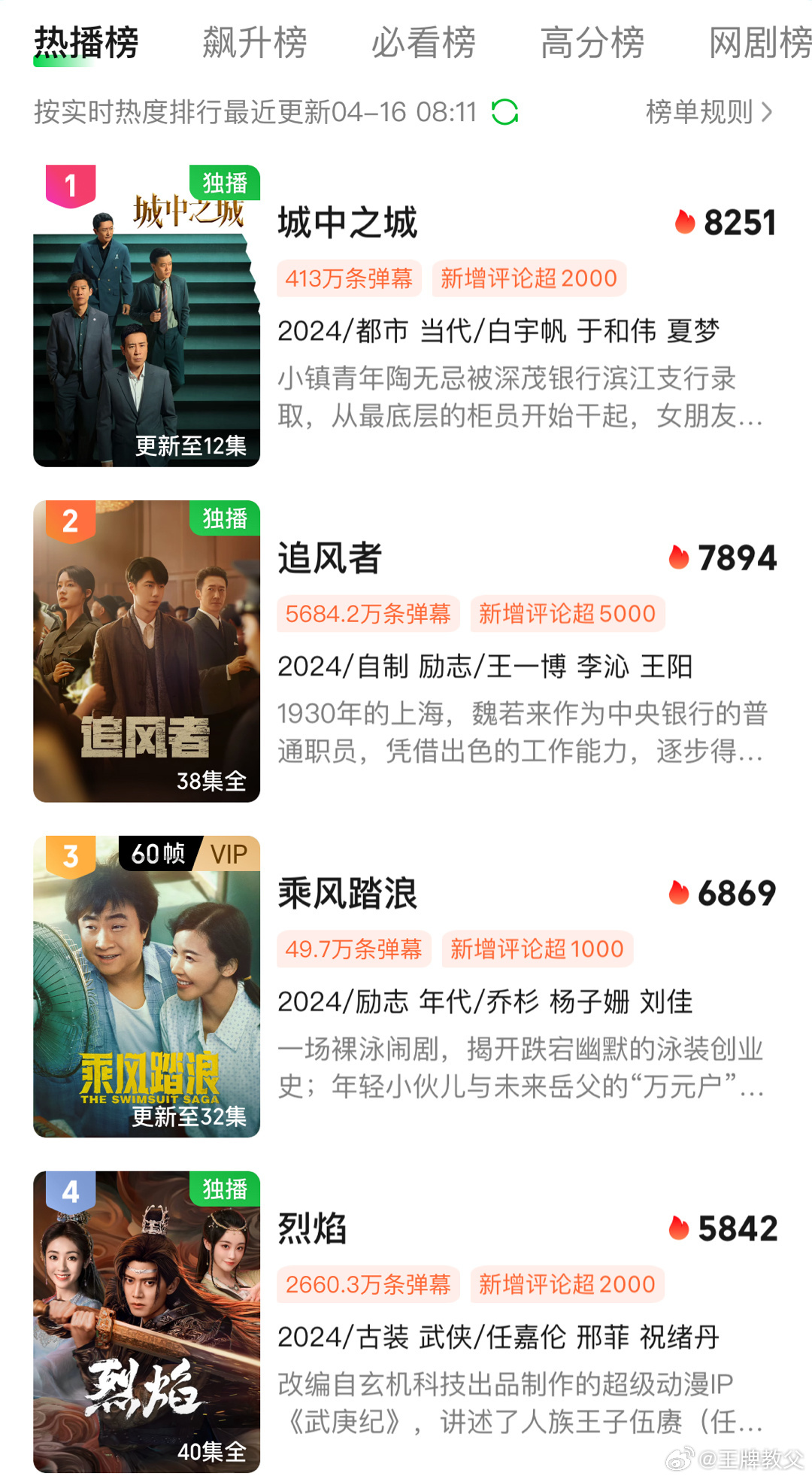Open the 烈焰 show entry
The height and width of the screenshot is (1479, 812).
click(x=406, y=1322)
